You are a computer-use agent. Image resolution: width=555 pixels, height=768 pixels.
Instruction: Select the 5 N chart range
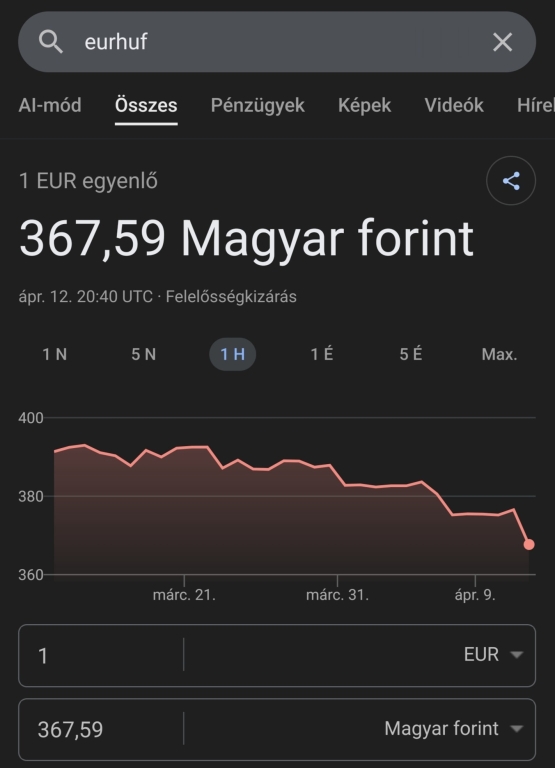point(144,354)
